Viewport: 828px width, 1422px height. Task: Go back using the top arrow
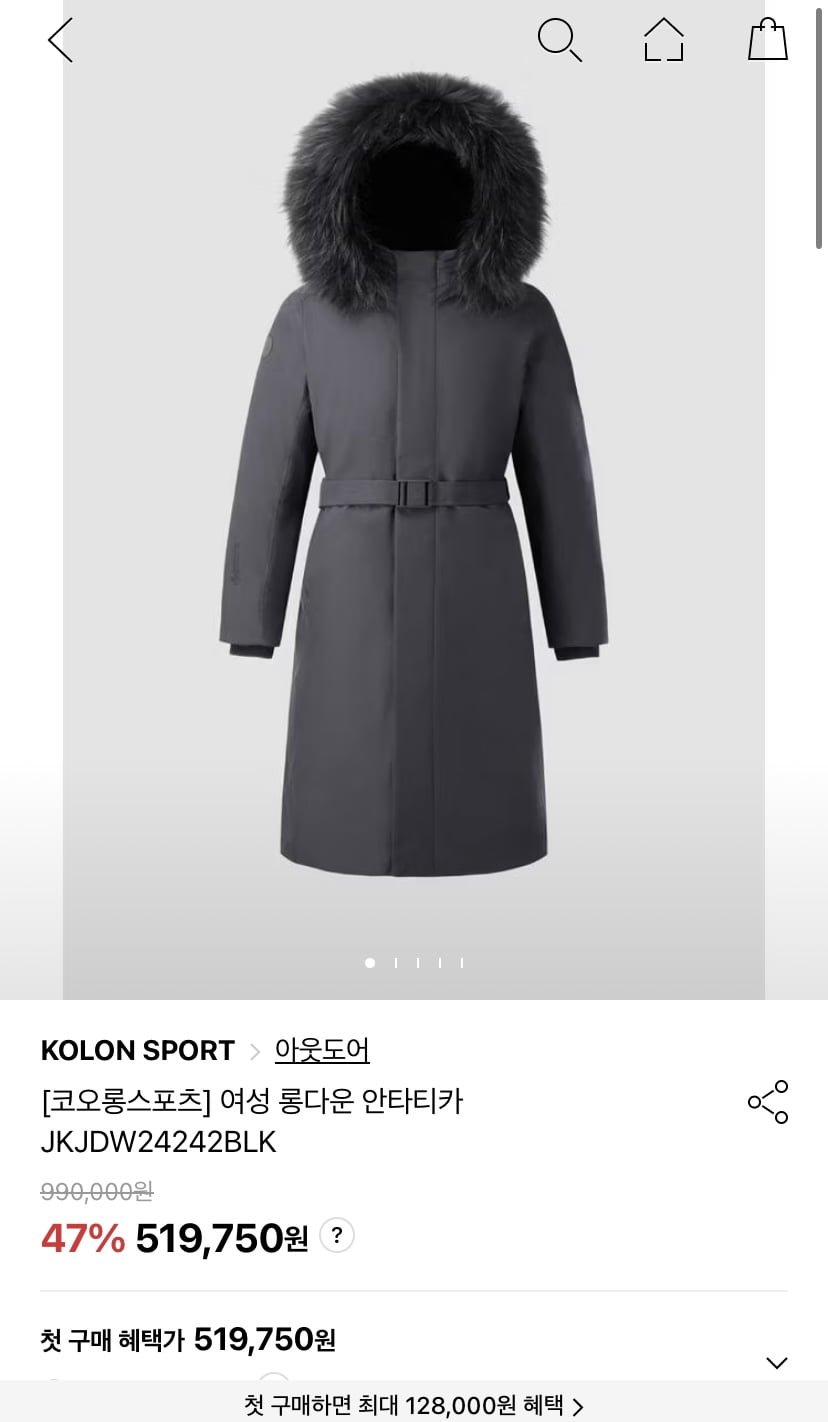click(x=60, y=41)
